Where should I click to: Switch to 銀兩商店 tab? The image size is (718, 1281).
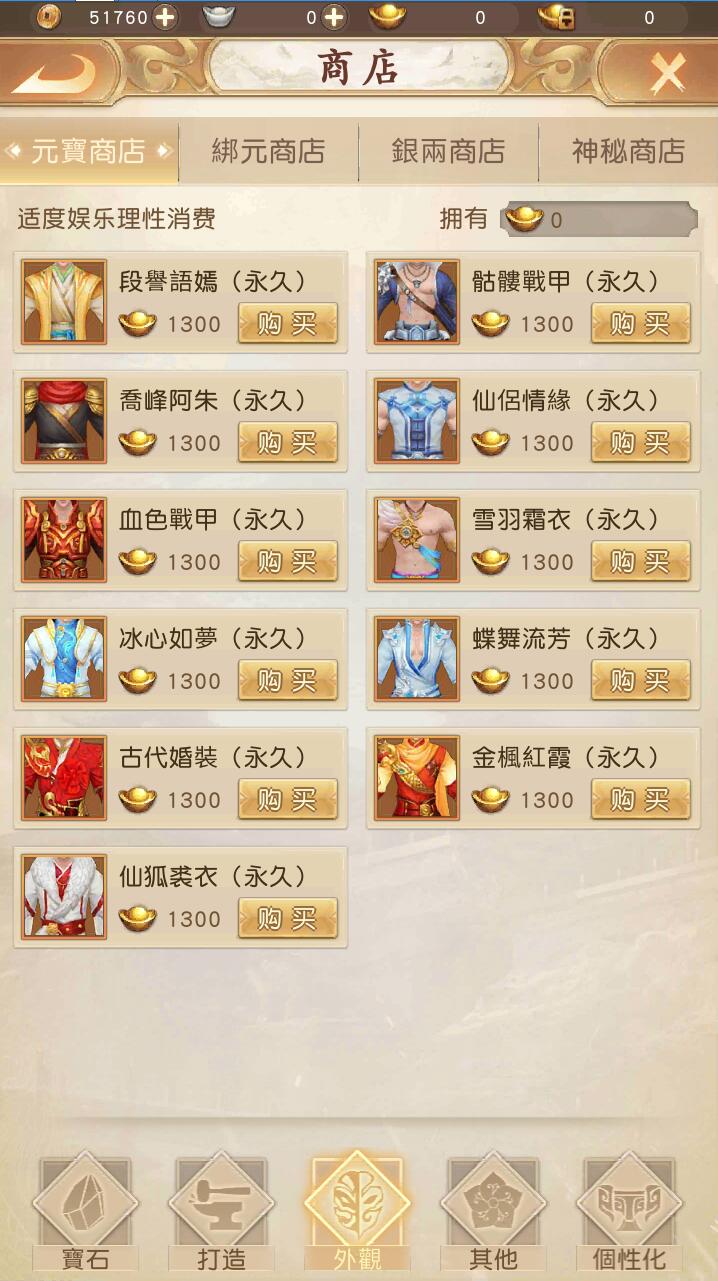[x=448, y=152]
